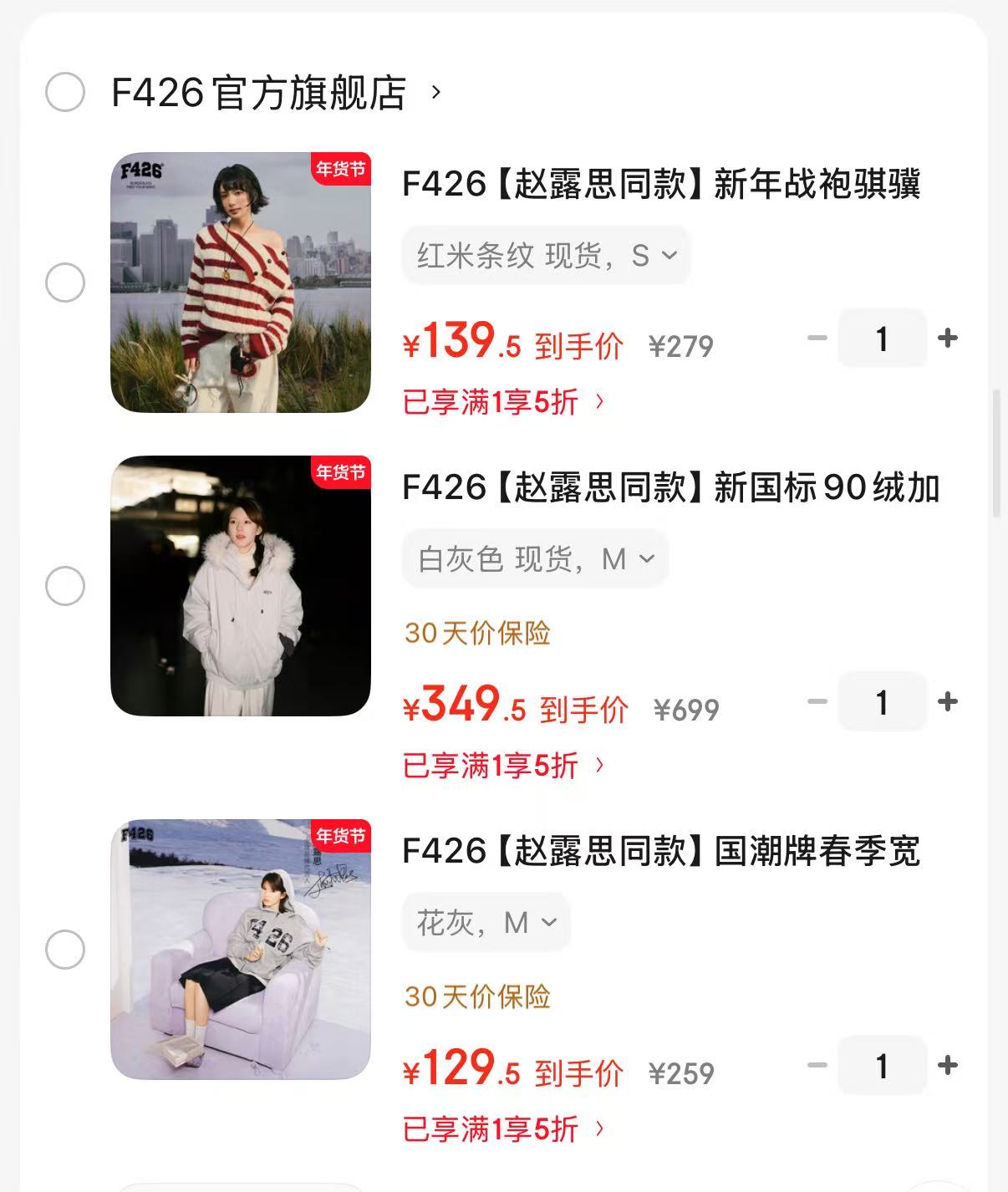Open the F426官方旗舰店 store page
The width and height of the screenshot is (1008, 1192).
(276, 92)
